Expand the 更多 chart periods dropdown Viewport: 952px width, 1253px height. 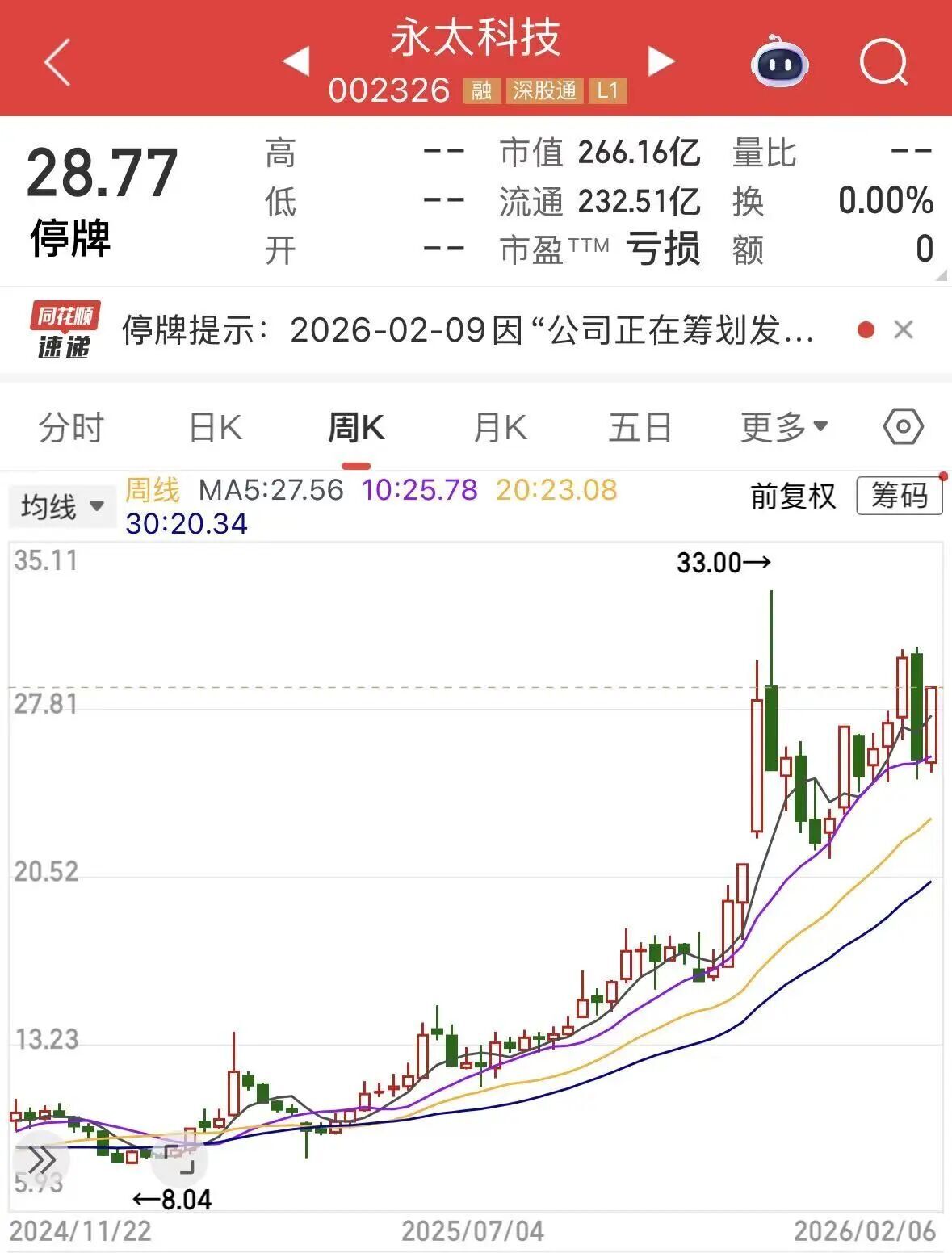[783, 427]
